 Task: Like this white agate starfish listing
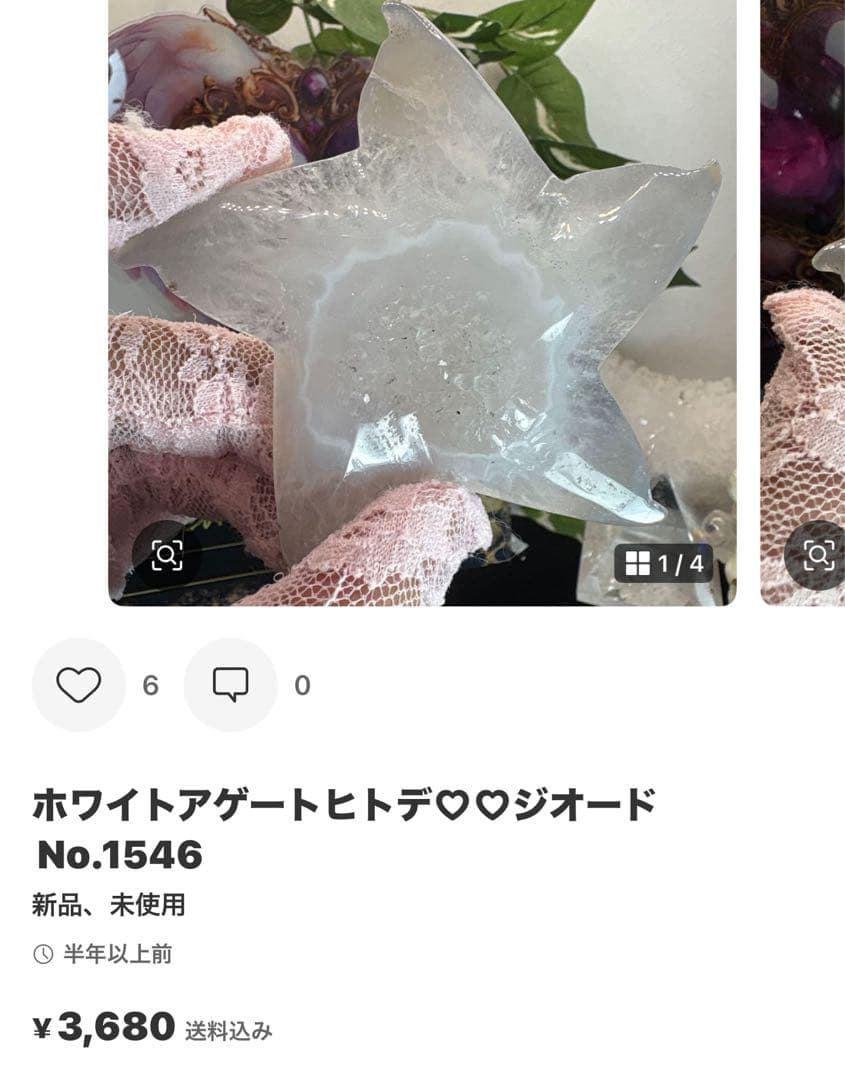pos(78,685)
